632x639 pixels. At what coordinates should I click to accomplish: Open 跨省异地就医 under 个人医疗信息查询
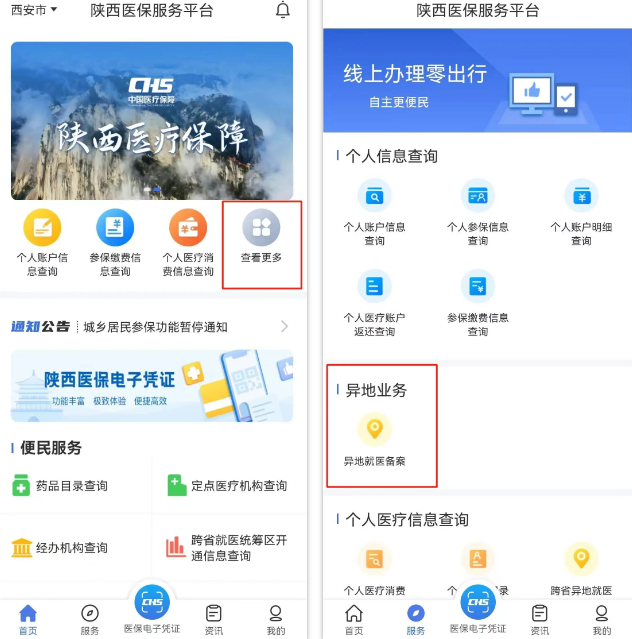coord(581,570)
